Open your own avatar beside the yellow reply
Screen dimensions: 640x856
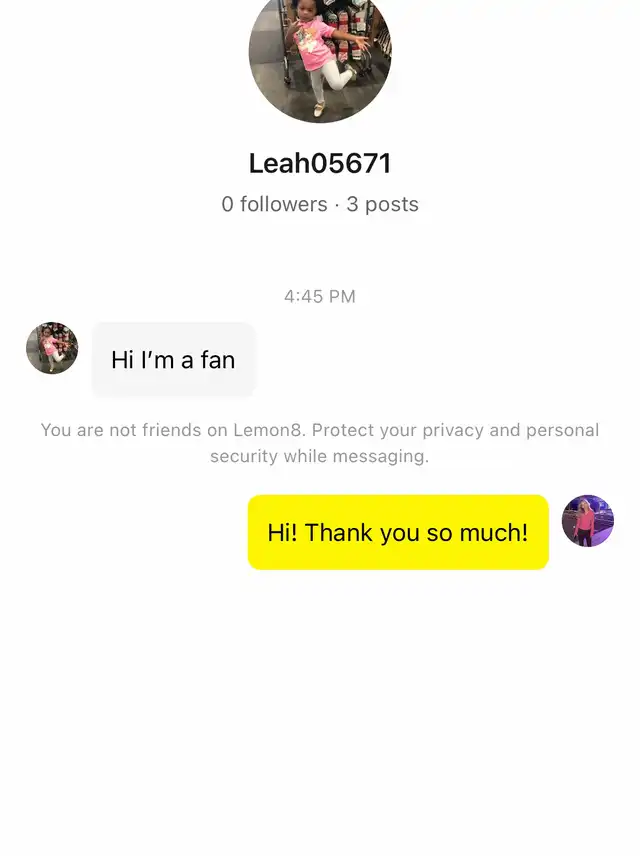click(x=587, y=521)
